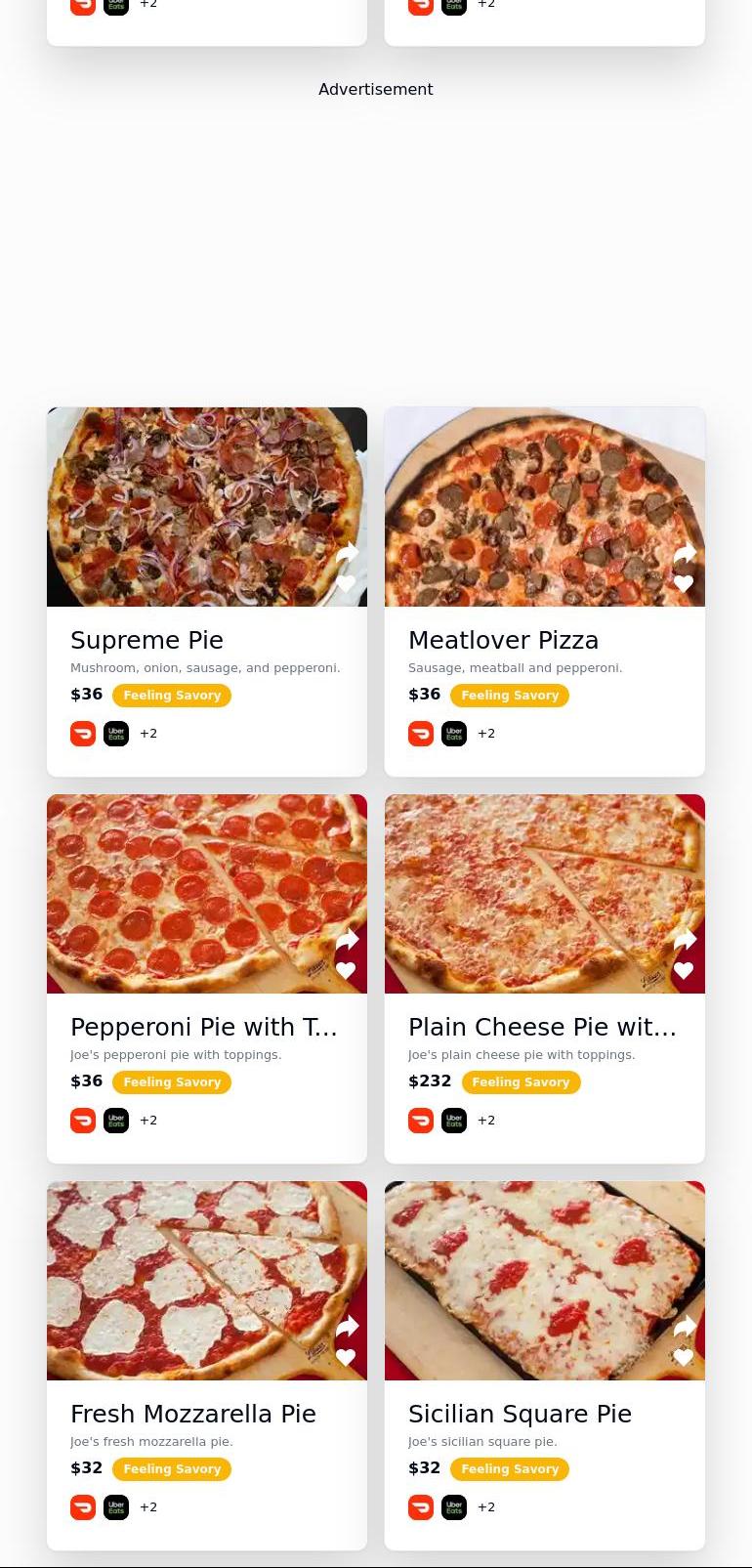Viewport: 752px width, 1568px height.
Task: Select the Plain Cheese Pie card
Action: coord(542,1027)
